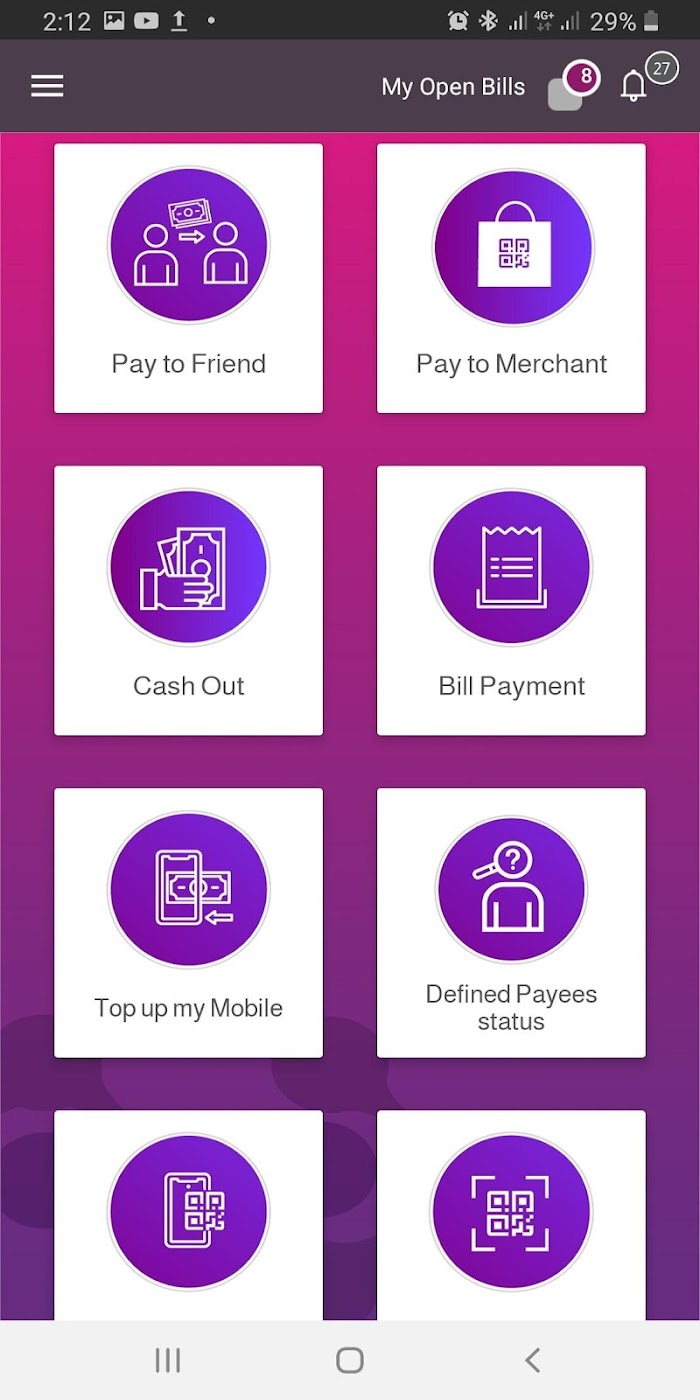700x1400 pixels.
Task: Open My Open Bills with badge 8
Action: point(490,87)
